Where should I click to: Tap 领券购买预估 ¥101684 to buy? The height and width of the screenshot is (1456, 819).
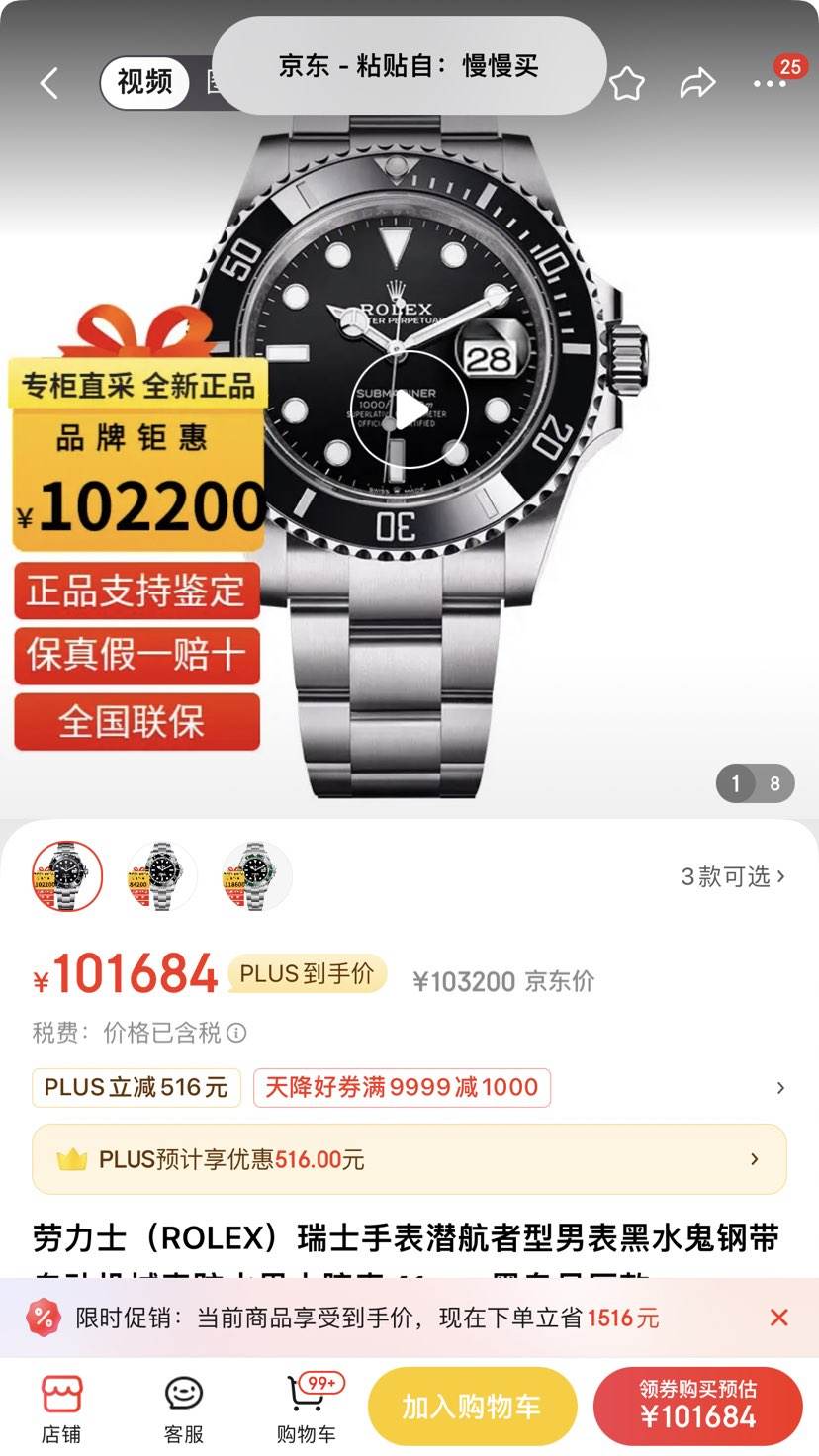(x=697, y=1406)
